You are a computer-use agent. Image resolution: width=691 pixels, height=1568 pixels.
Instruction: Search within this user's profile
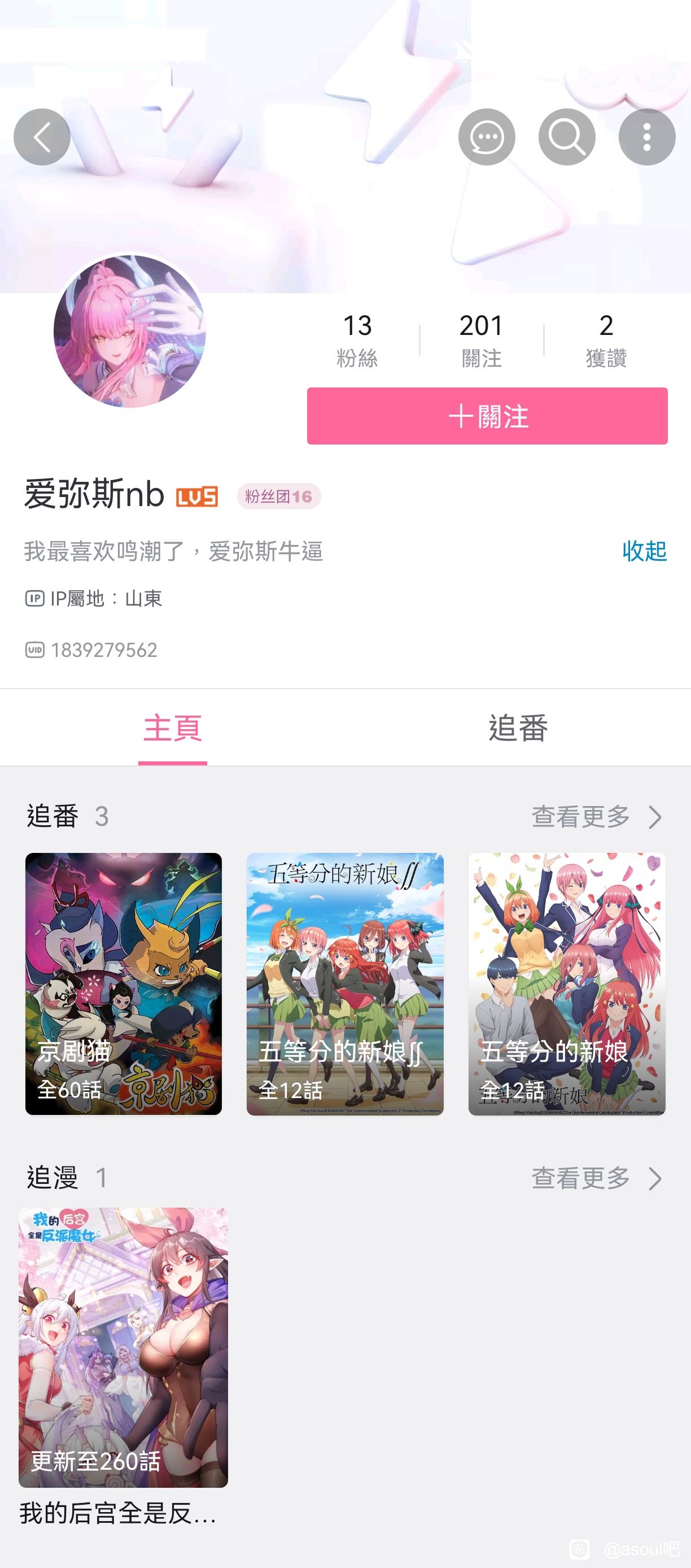(566, 137)
